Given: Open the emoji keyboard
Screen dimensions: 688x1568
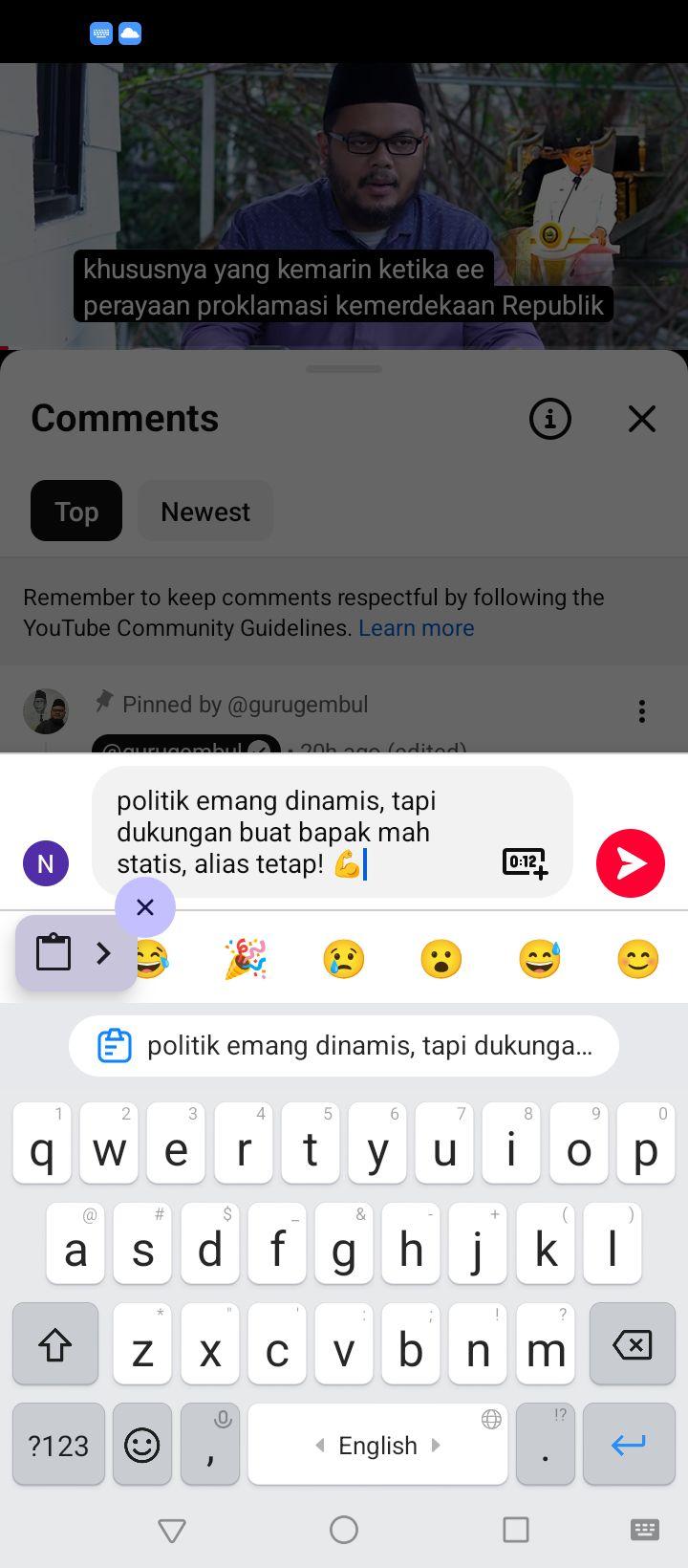Looking at the screenshot, I should click(x=142, y=1445).
